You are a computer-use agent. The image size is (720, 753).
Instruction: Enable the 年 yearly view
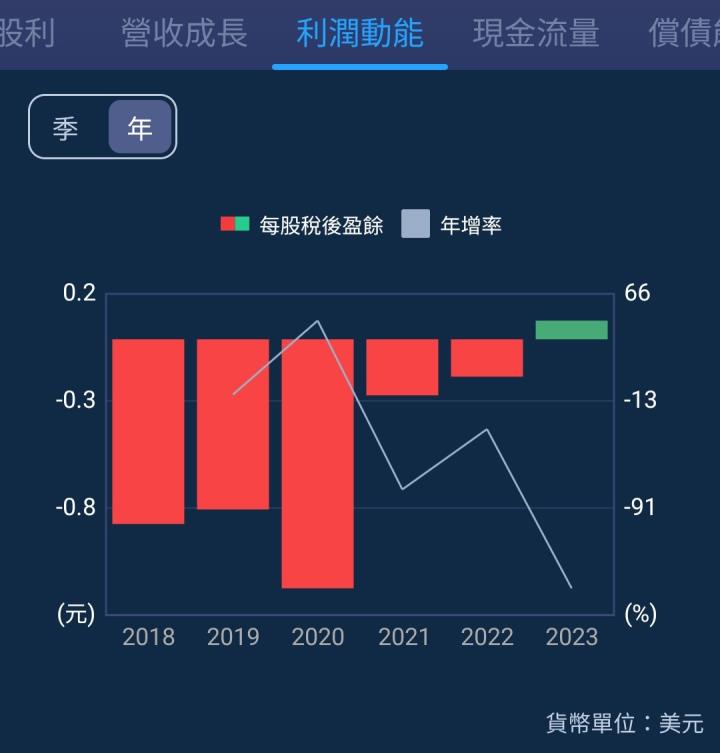click(x=139, y=127)
